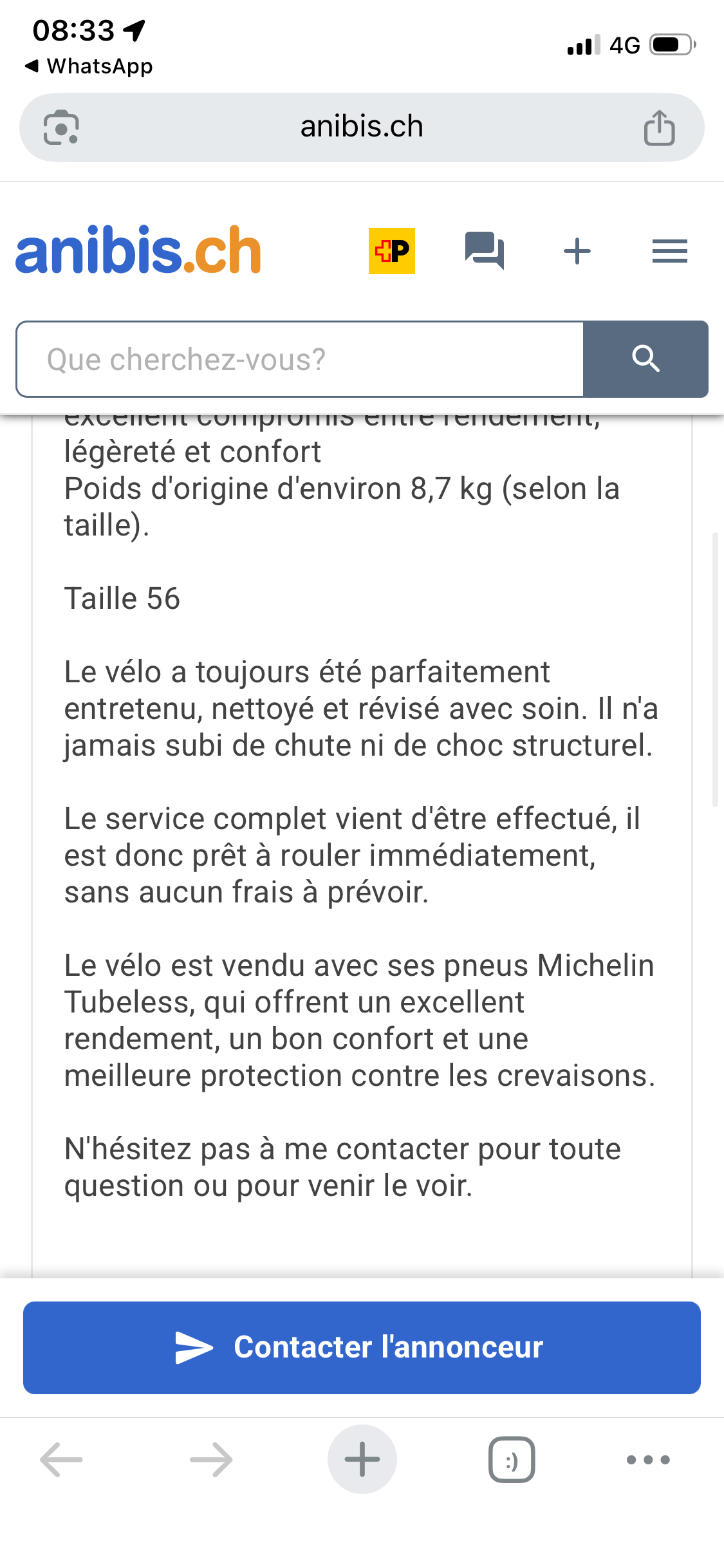Focus the Que cherchez-vous search field

pos(300,359)
